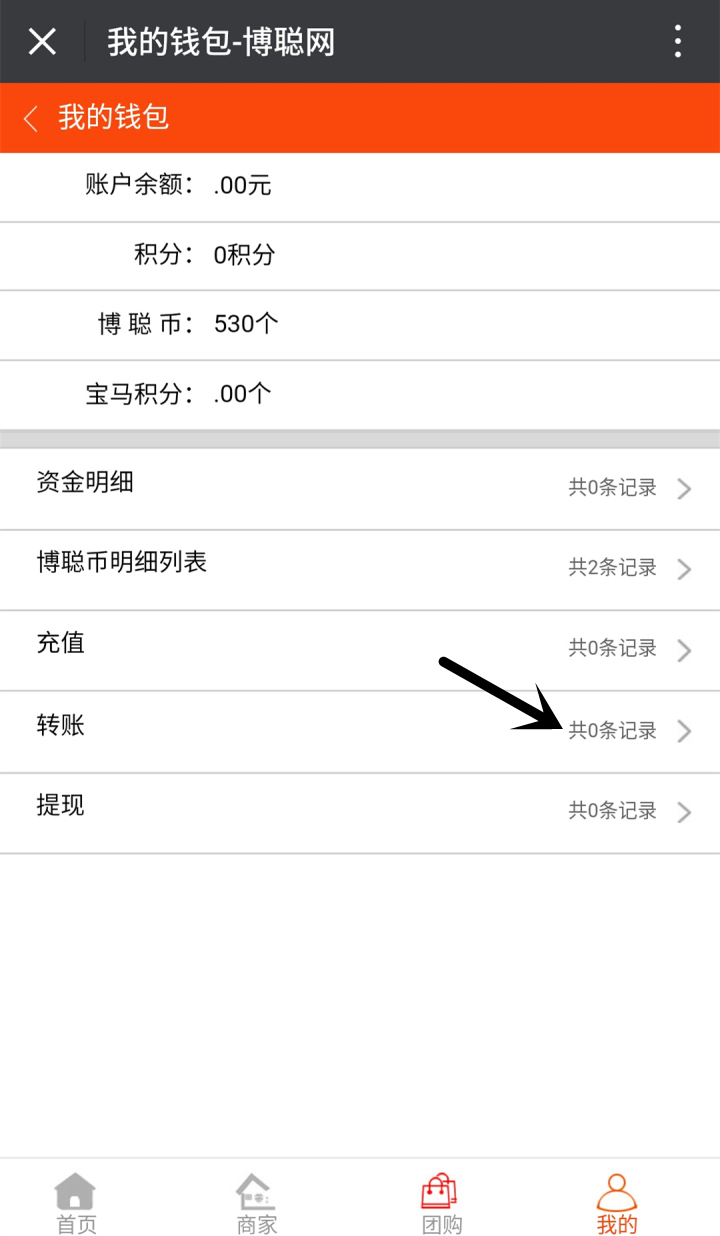The width and height of the screenshot is (720, 1236).
Task: Switch to the 首页 tab
Action: point(76,1204)
